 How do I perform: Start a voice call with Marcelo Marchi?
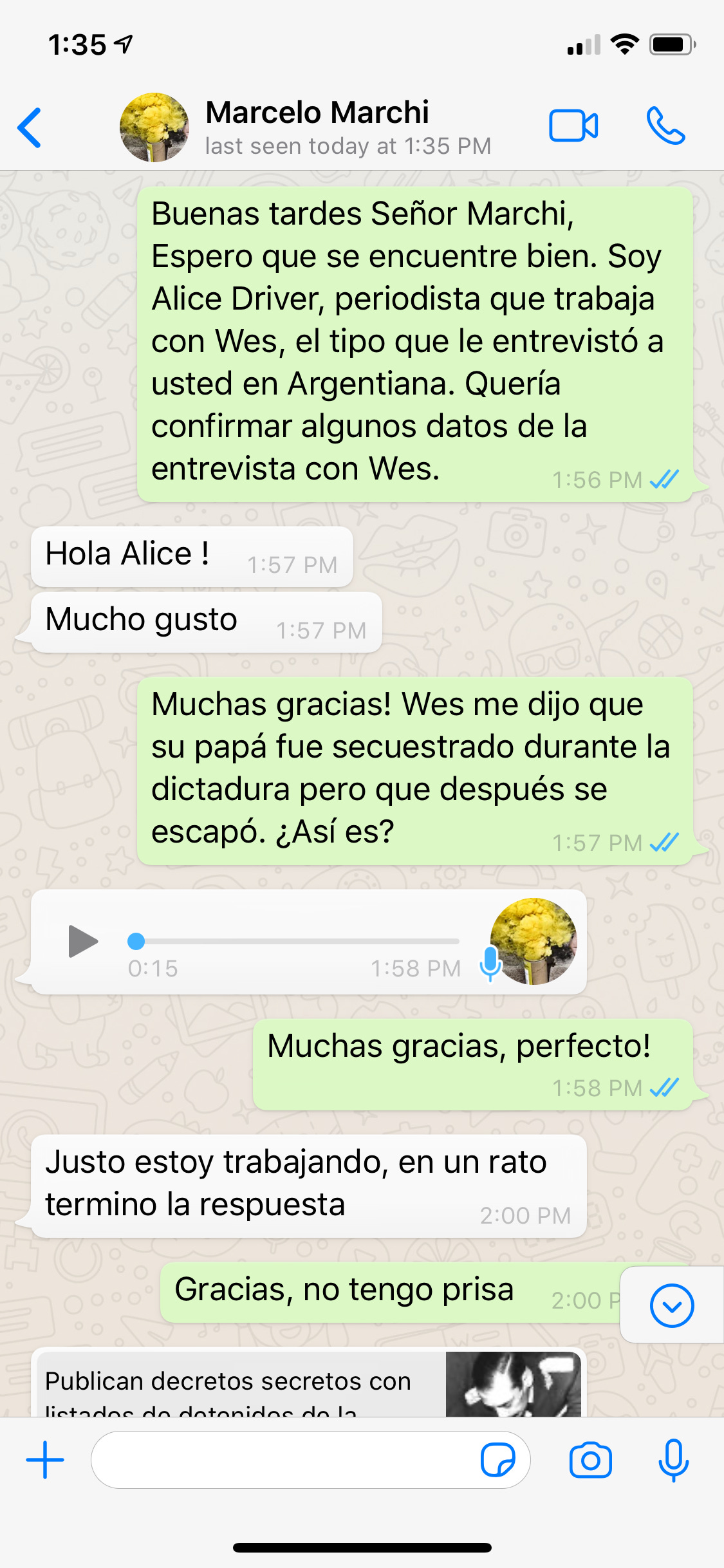pos(665,126)
